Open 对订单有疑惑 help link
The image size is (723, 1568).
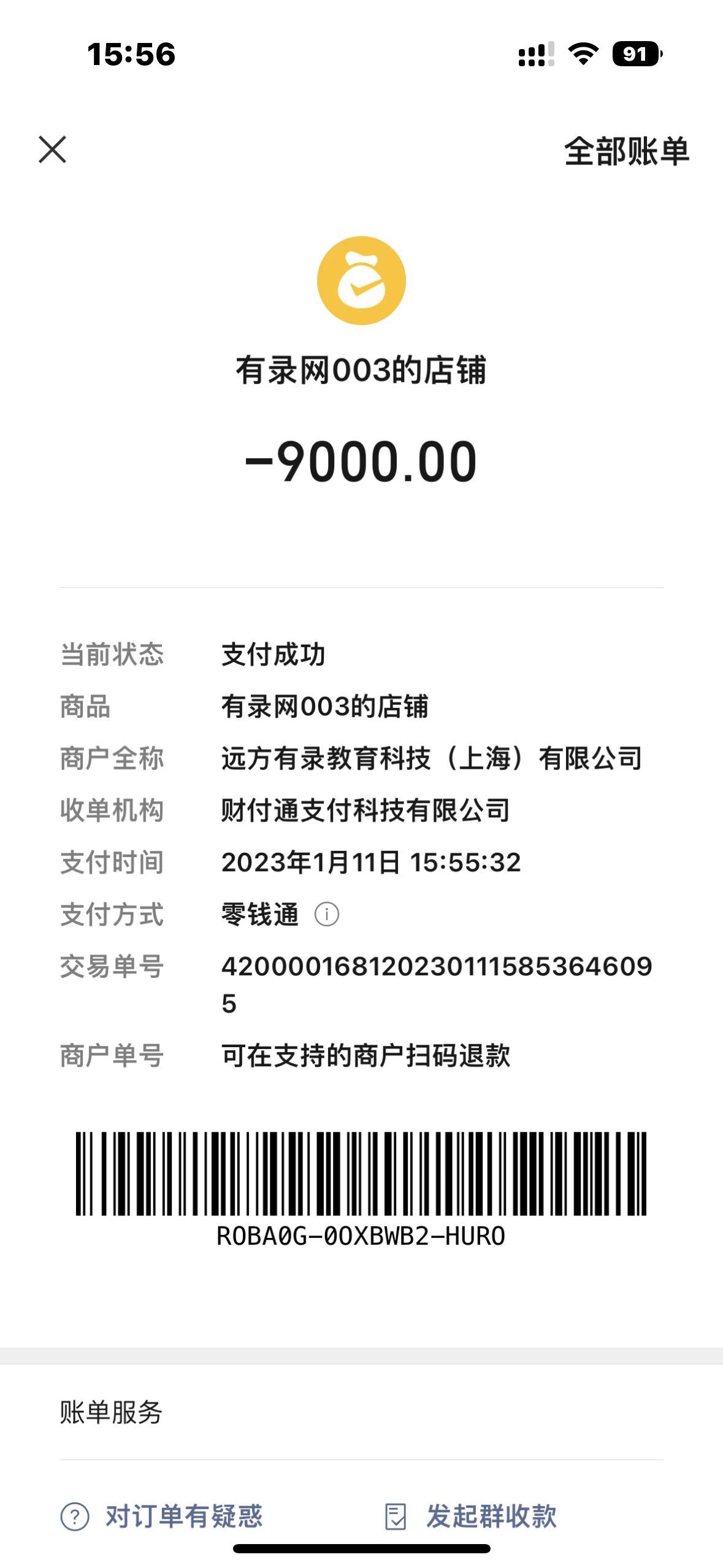[162, 1516]
